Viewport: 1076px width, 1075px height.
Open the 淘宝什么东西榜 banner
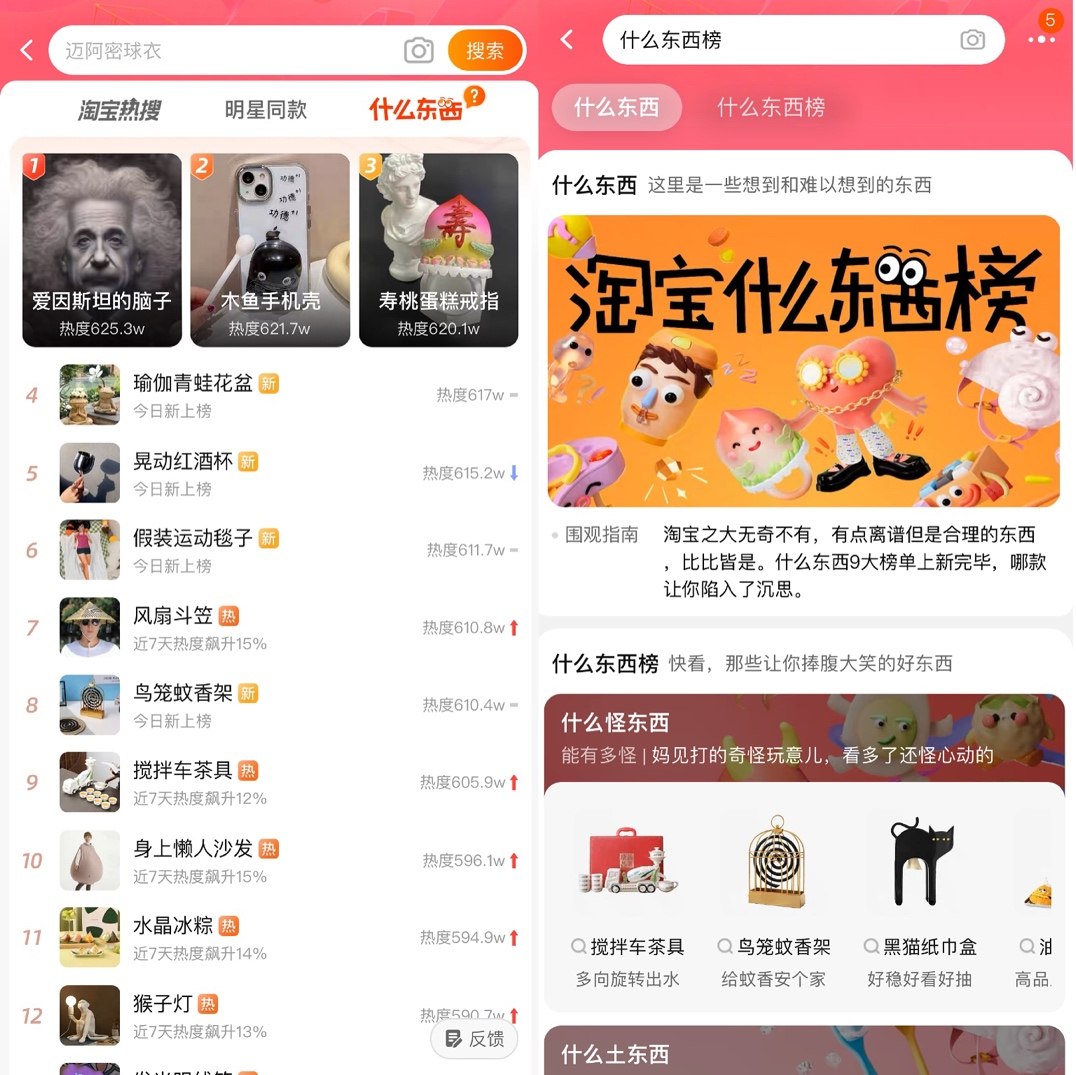[x=803, y=361]
